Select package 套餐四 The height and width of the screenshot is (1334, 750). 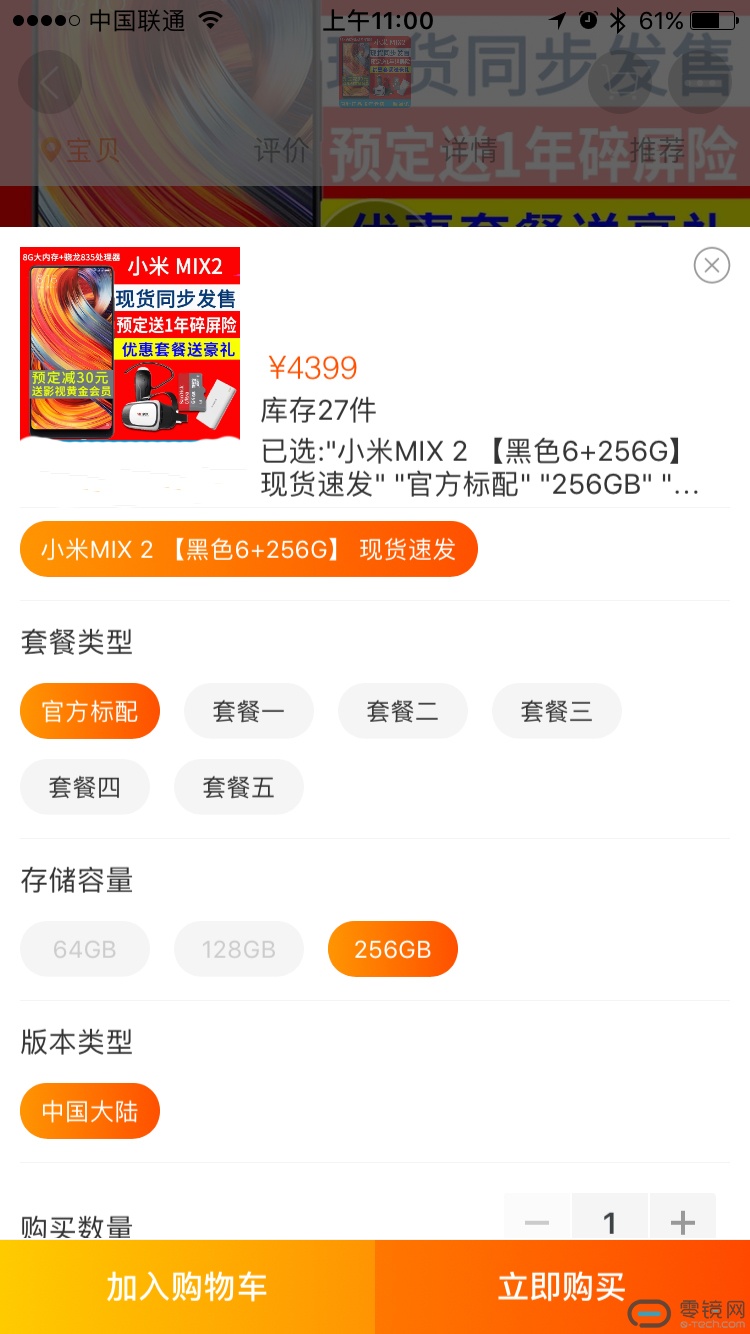pyautogui.click(x=85, y=787)
